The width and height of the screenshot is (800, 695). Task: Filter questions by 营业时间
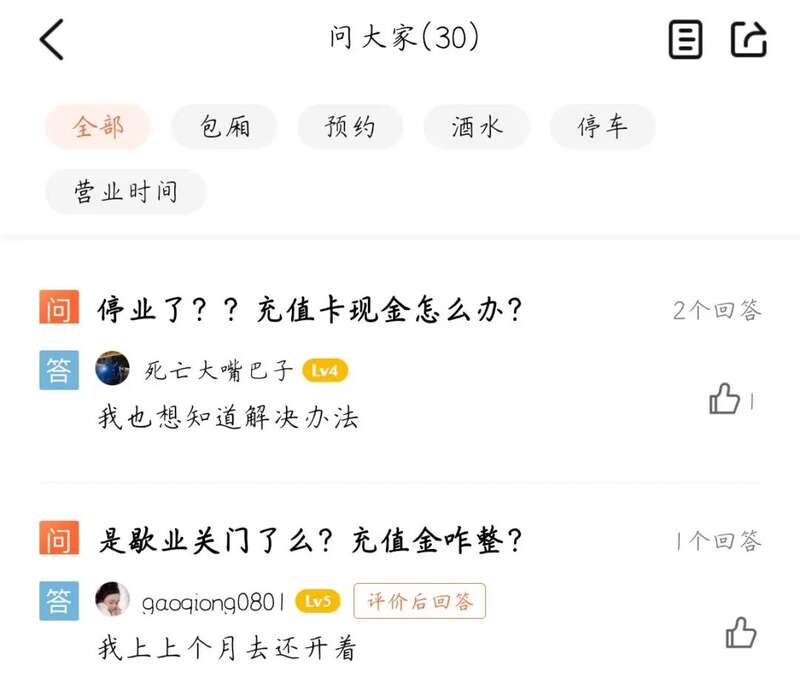click(x=125, y=191)
